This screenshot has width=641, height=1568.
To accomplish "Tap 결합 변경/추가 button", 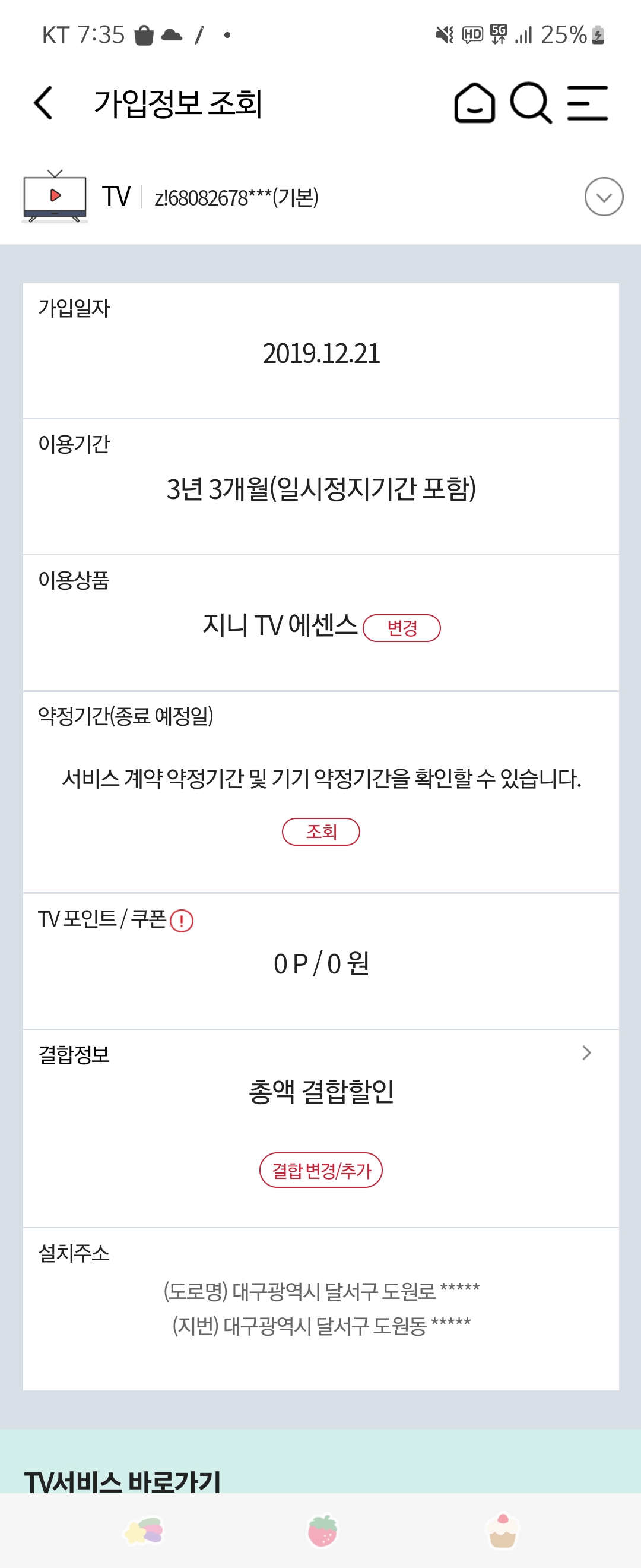I will pos(320,1170).
